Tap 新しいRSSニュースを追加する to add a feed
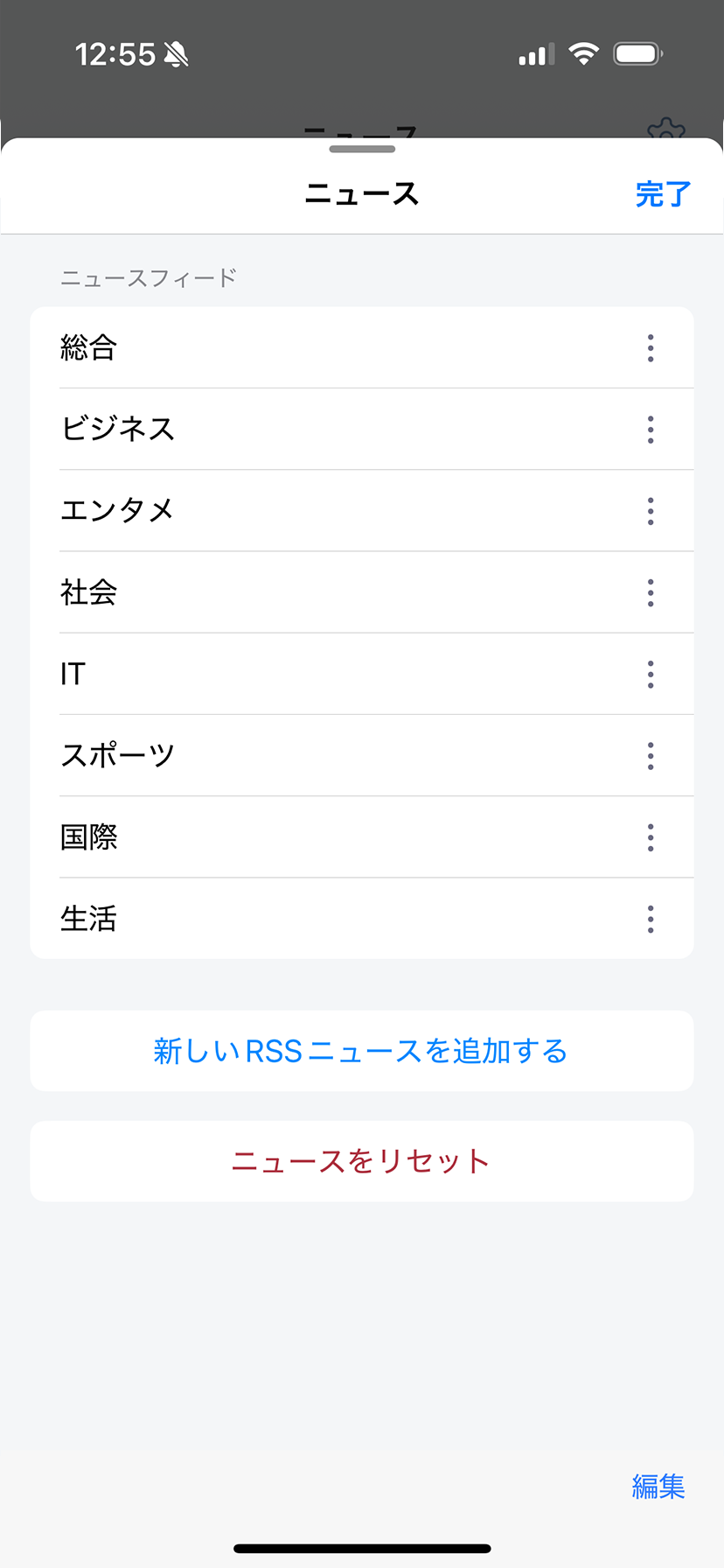Viewport: 724px width, 1568px height. pyautogui.click(x=362, y=1051)
